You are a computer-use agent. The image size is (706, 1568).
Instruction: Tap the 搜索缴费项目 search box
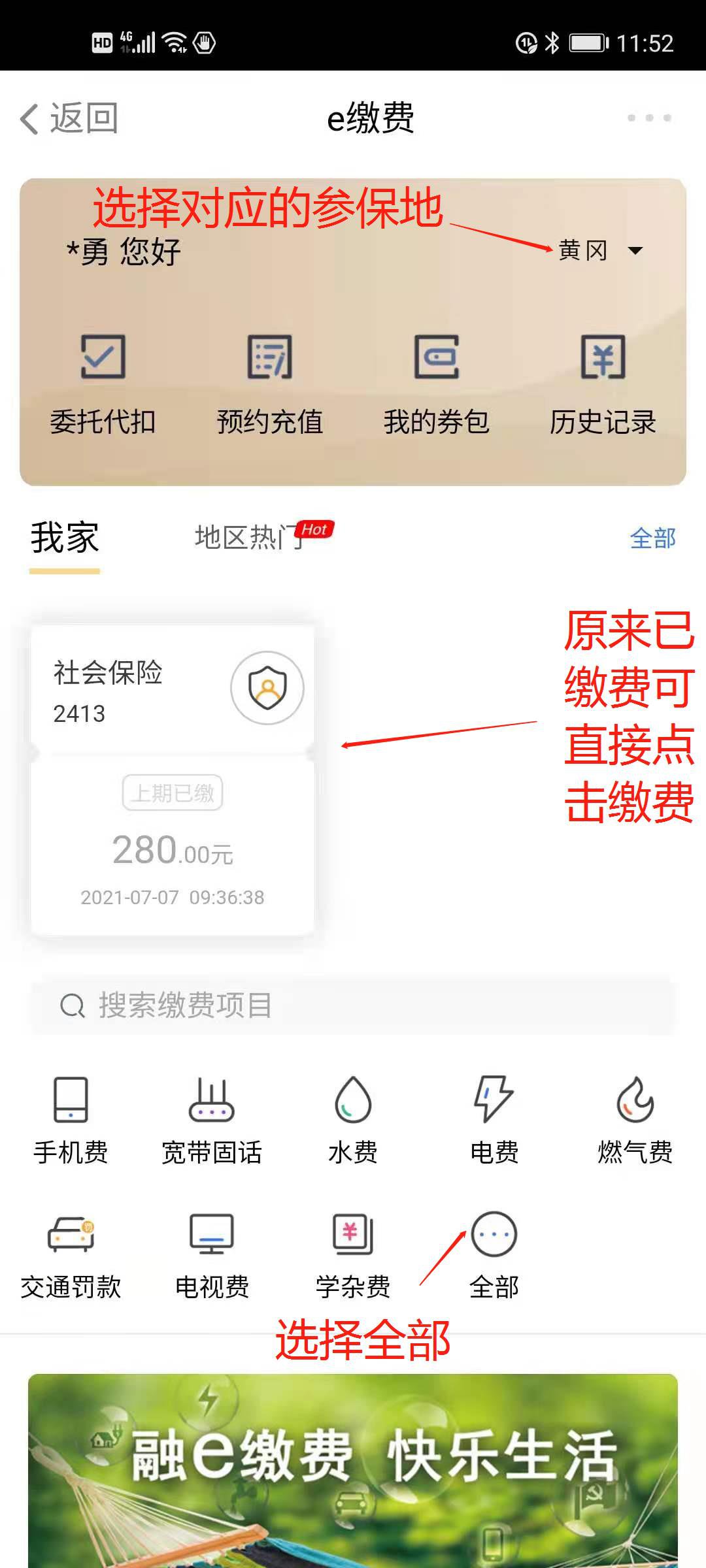353,1005
